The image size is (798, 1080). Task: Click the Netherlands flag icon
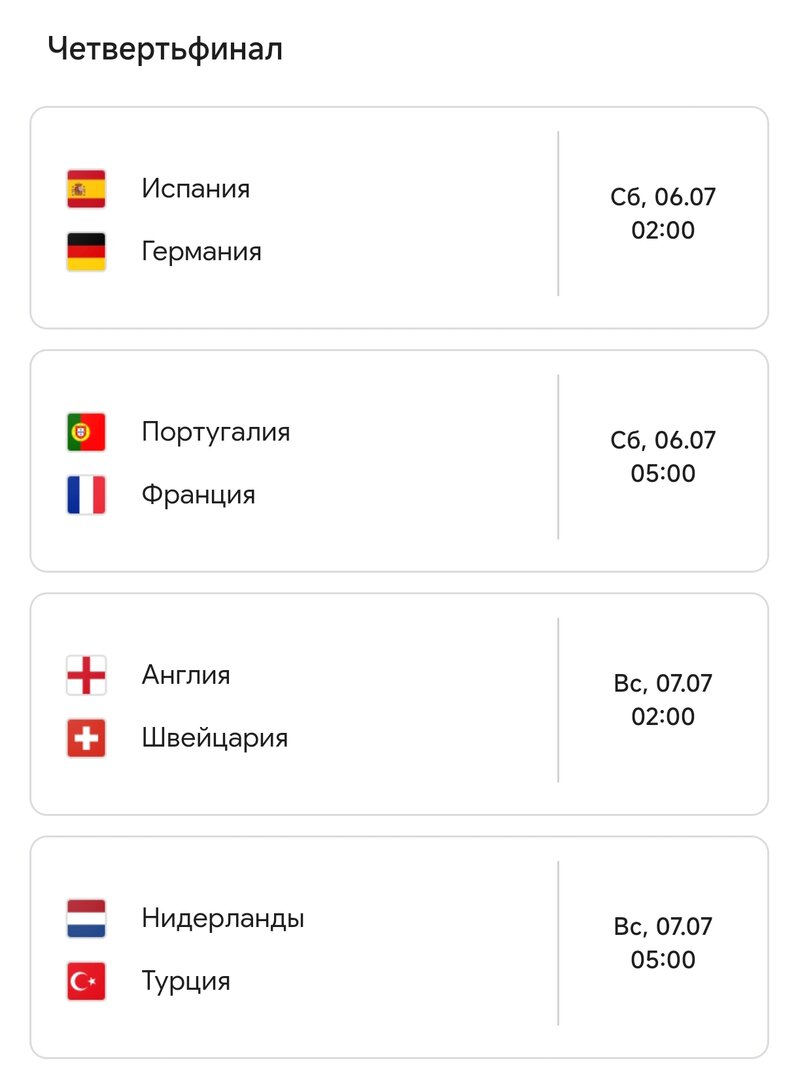coord(87,917)
